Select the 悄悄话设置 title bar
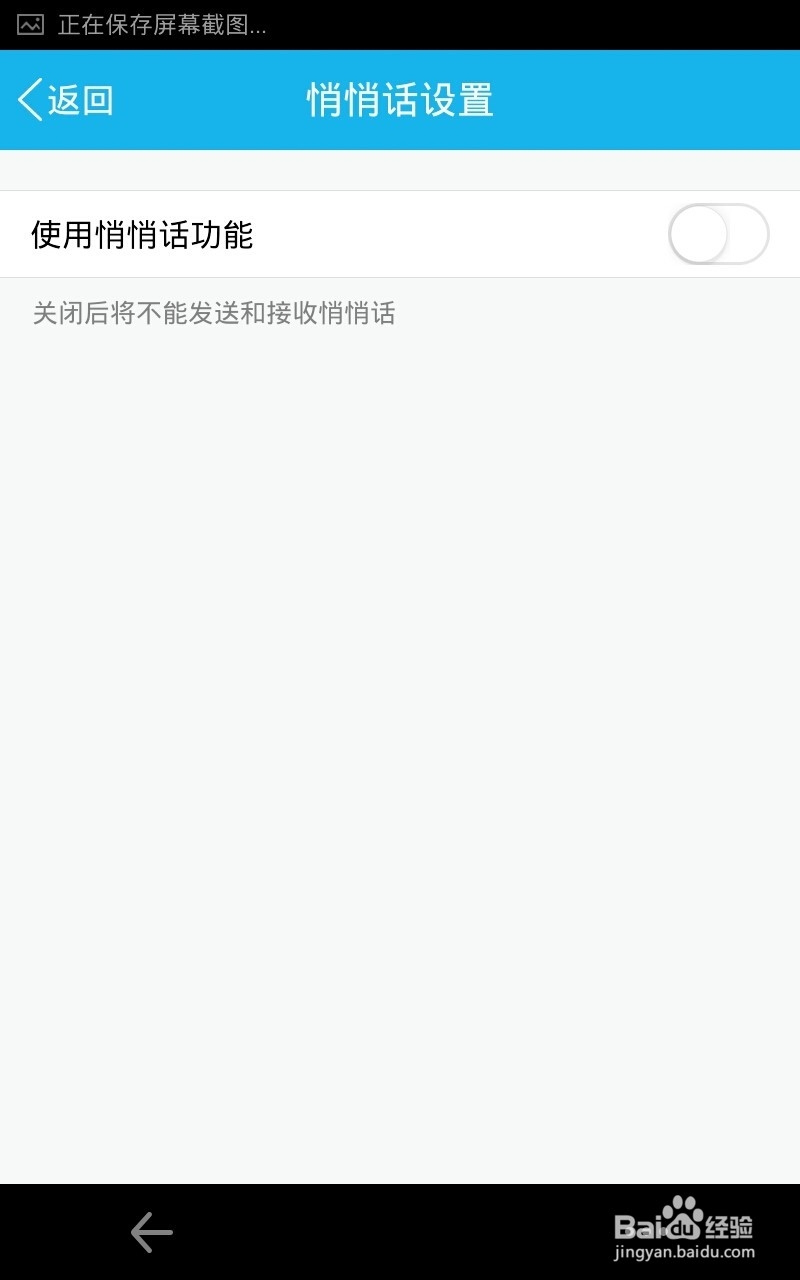This screenshot has width=800, height=1280. 400,99
